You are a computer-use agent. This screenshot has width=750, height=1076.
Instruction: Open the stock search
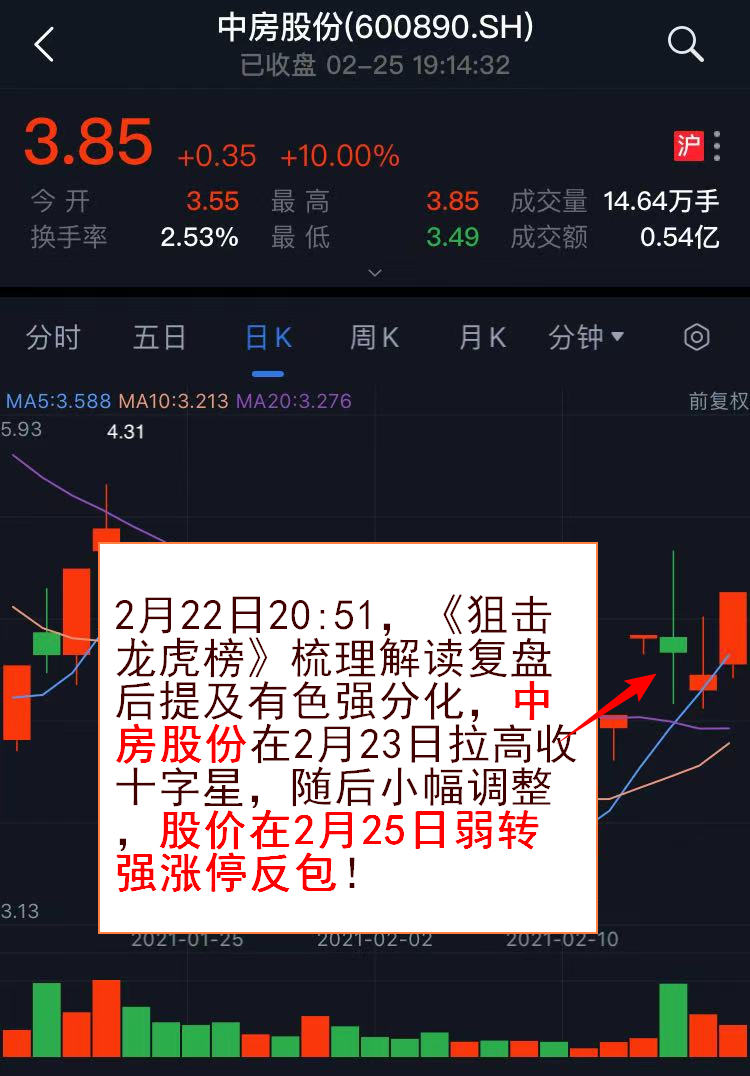coord(685,43)
